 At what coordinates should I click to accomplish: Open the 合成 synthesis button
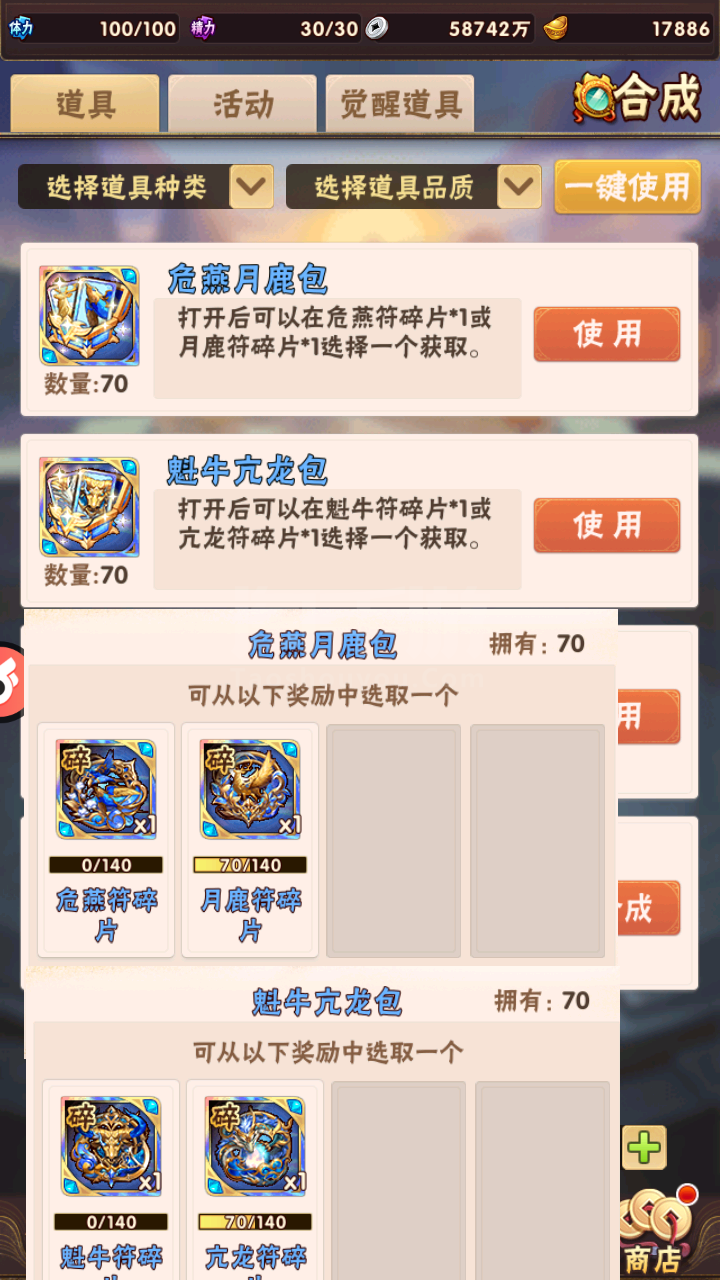638,98
